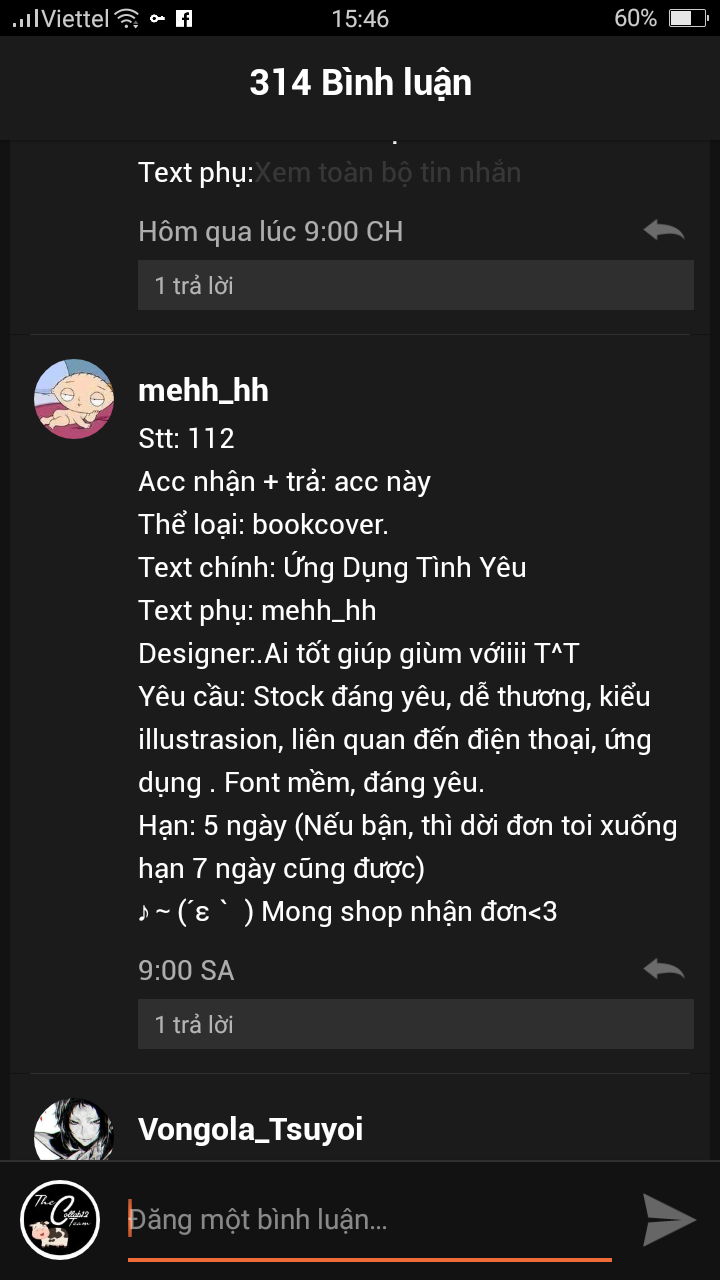
Task: Reply to mehh_hh's comment via arrow icon
Action: (x=664, y=969)
